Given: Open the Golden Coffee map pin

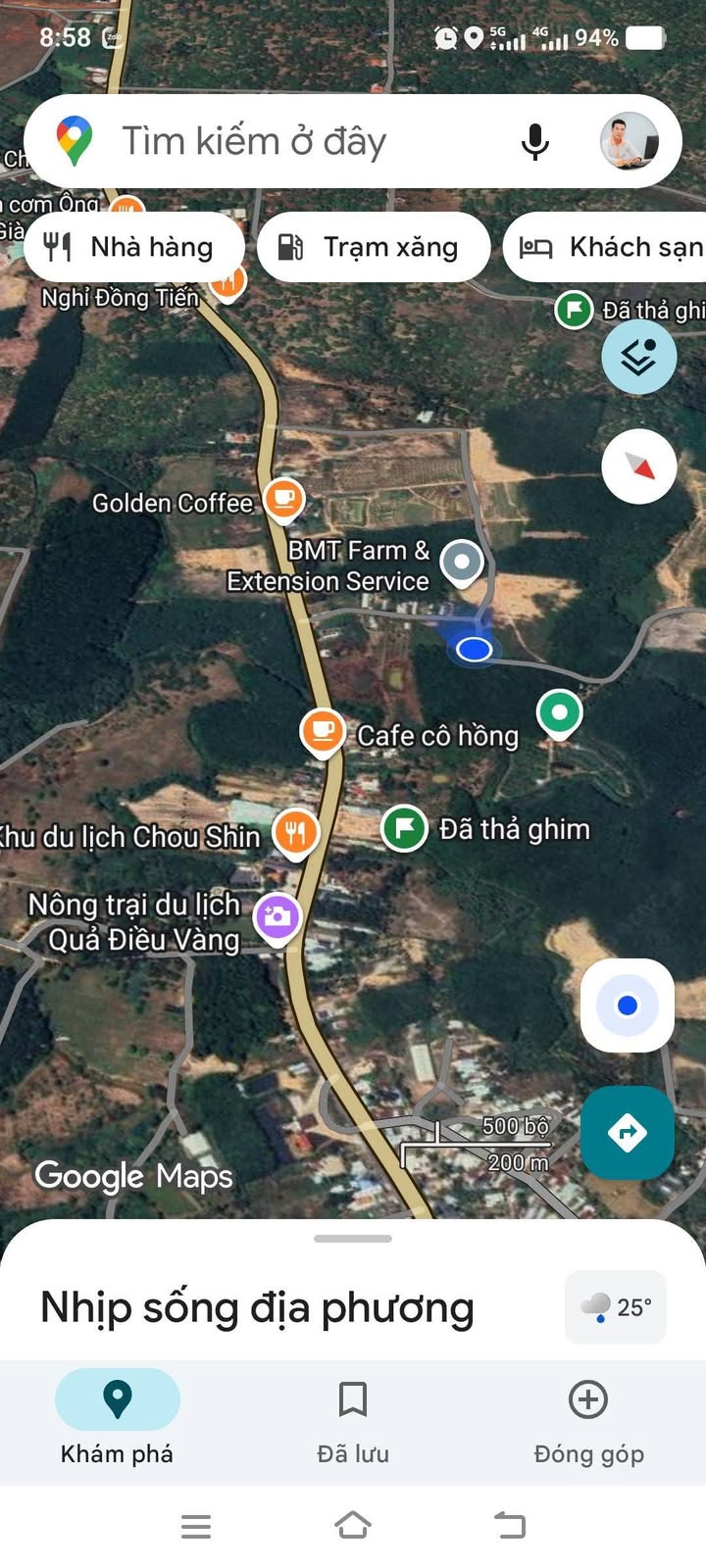Looking at the screenshot, I should 284,499.
